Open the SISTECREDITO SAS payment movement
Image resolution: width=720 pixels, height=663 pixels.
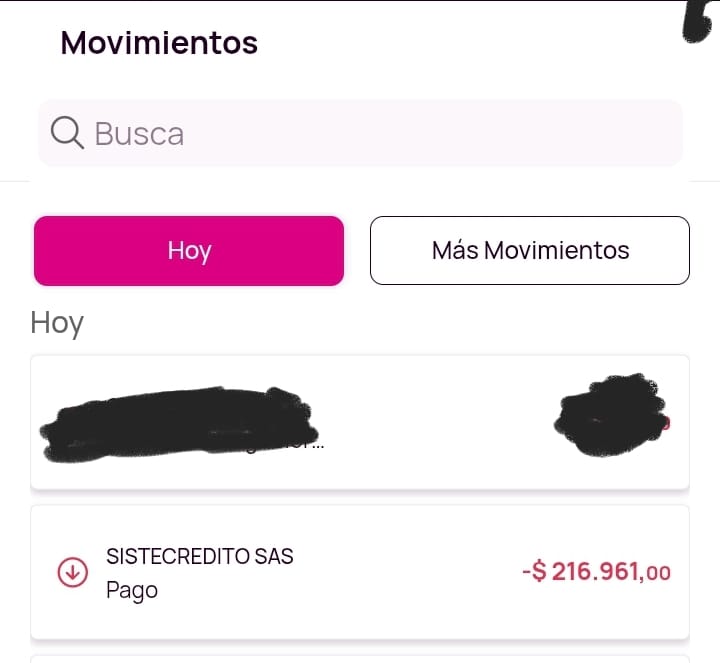[x=360, y=572]
